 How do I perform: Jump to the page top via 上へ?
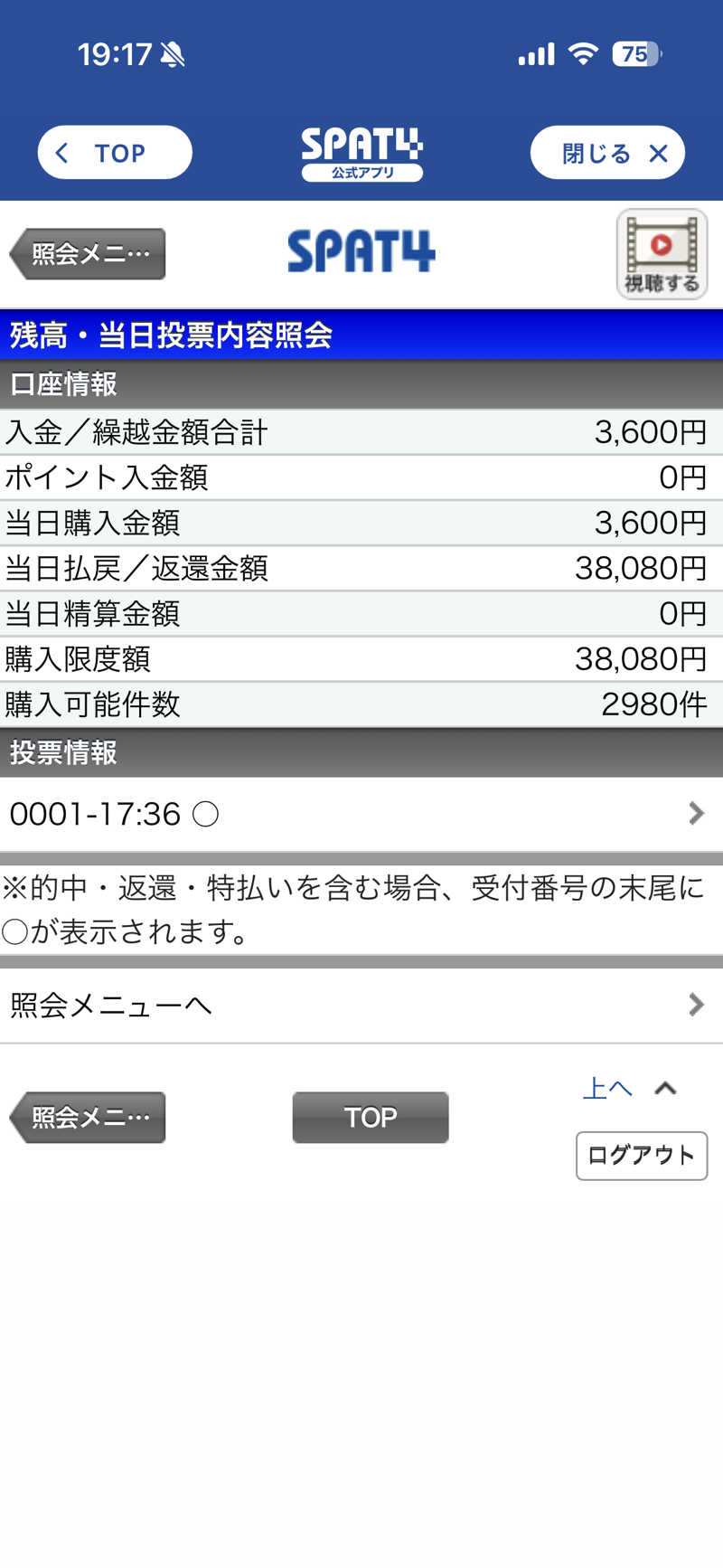[630, 1088]
